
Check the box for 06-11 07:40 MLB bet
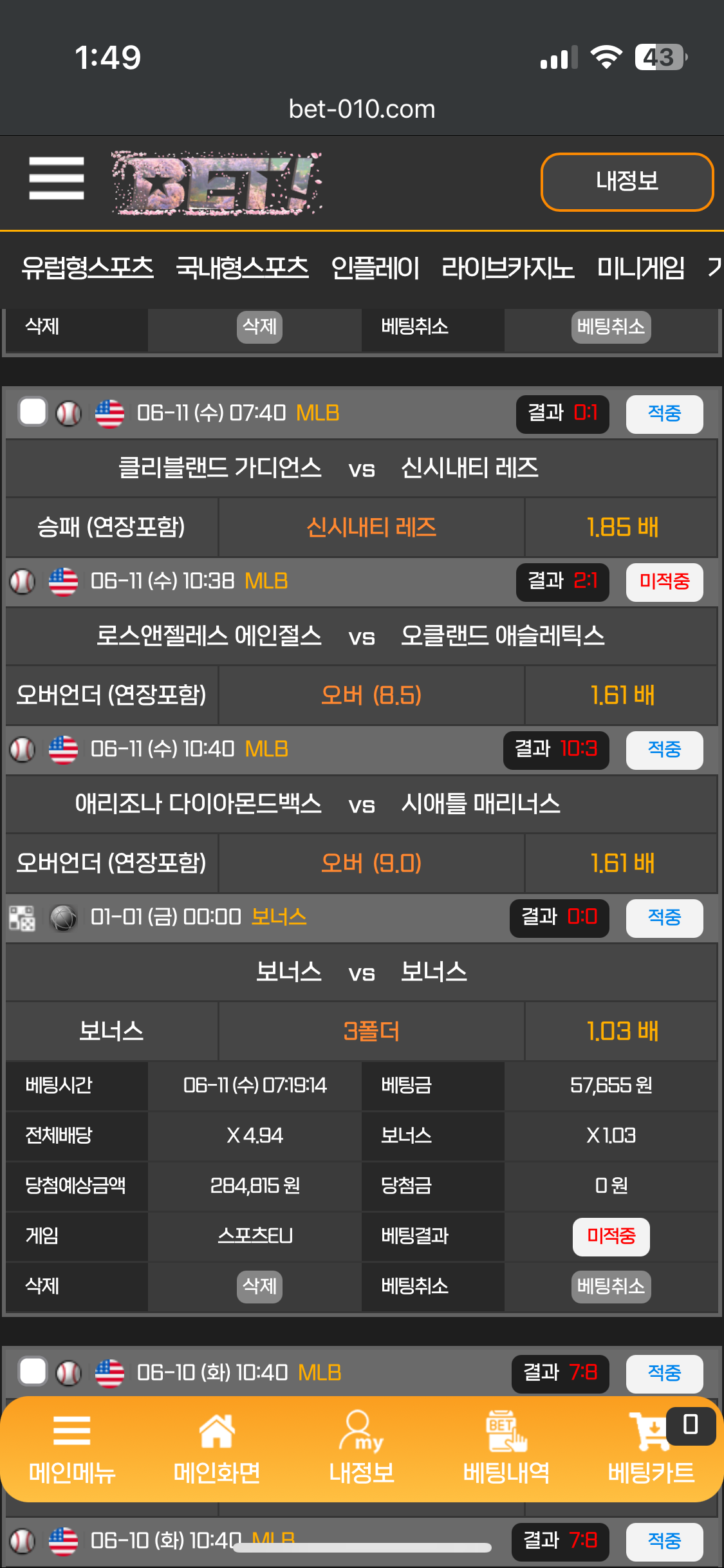pos(33,412)
